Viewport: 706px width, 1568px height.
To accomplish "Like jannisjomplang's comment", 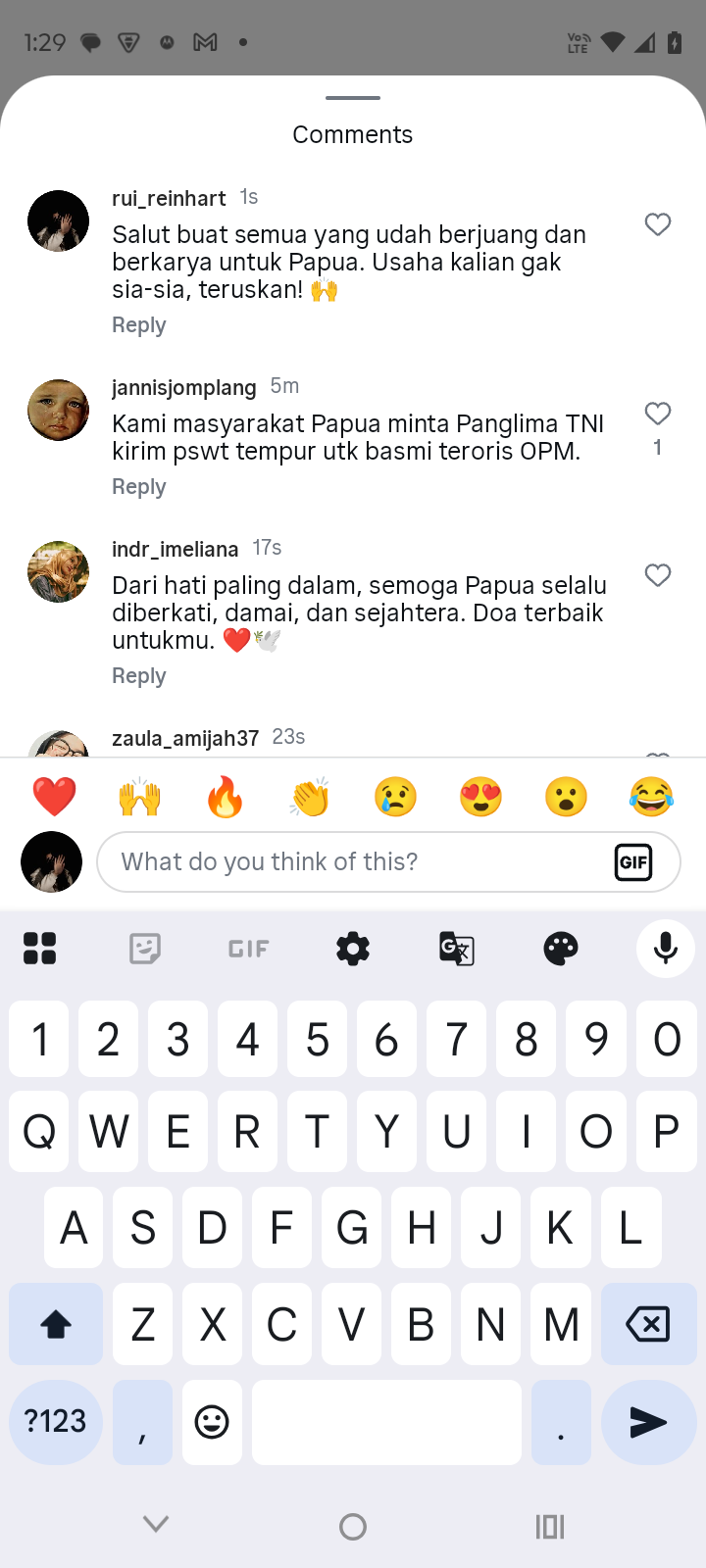I will click(x=658, y=414).
